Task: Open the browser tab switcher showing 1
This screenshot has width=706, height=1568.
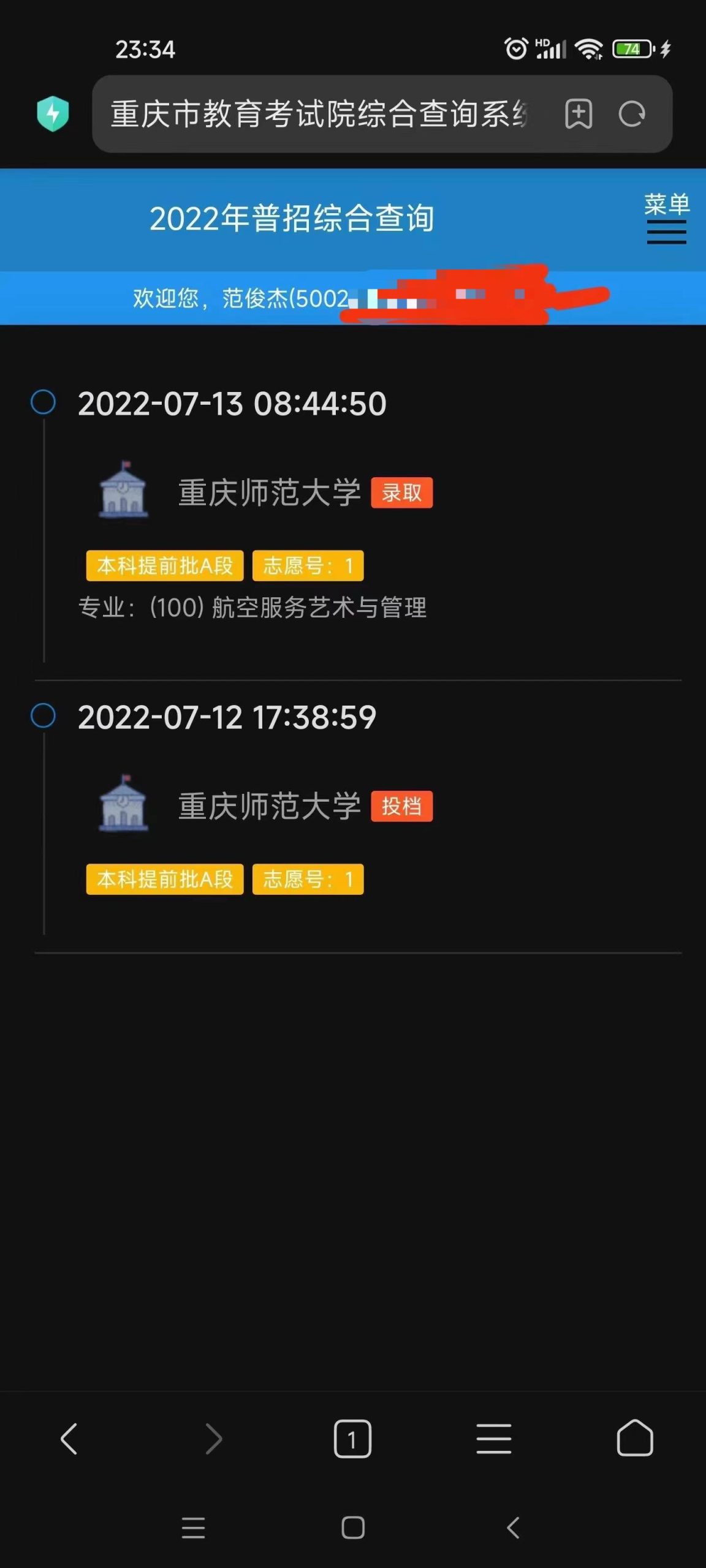Action: (352, 1439)
